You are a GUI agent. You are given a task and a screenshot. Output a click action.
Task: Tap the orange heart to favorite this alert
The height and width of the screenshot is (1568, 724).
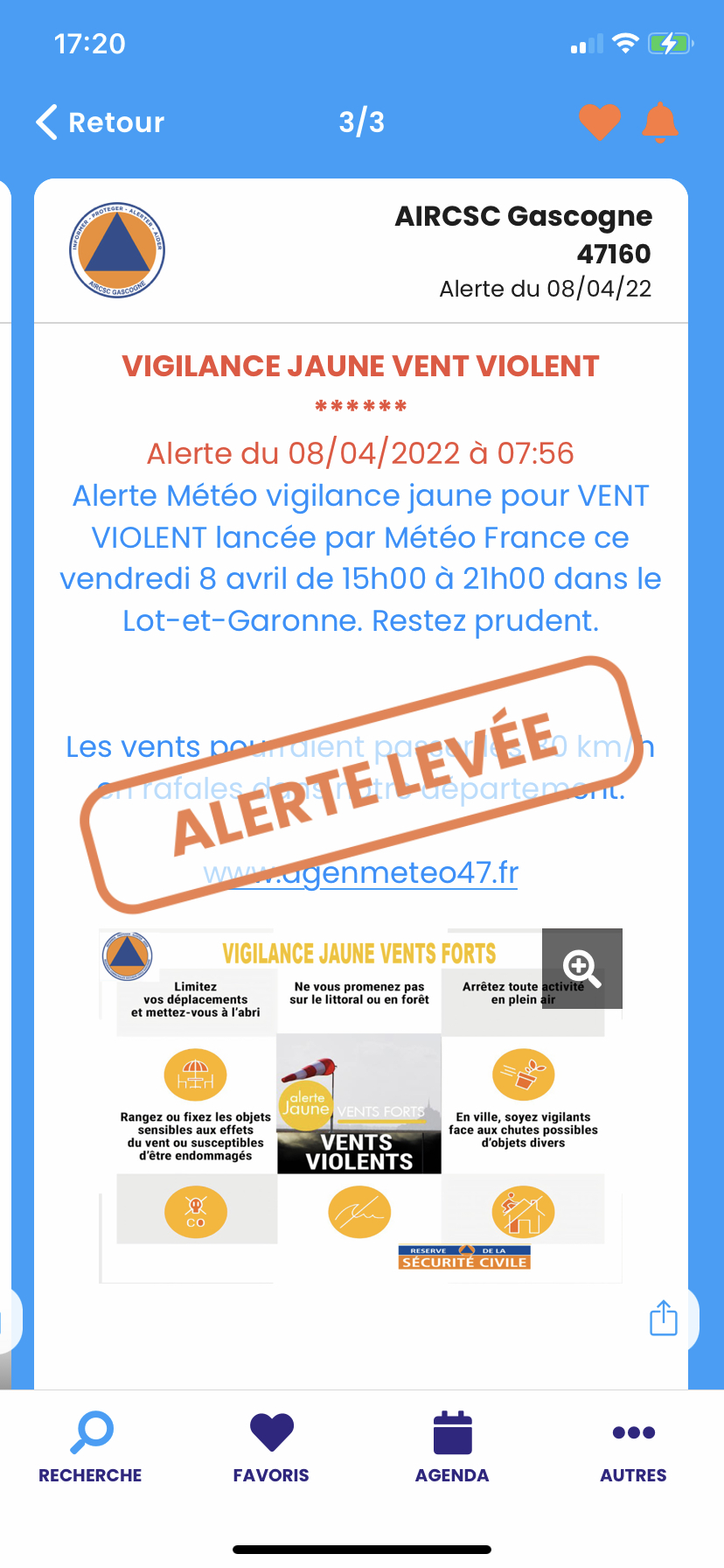(x=600, y=122)
